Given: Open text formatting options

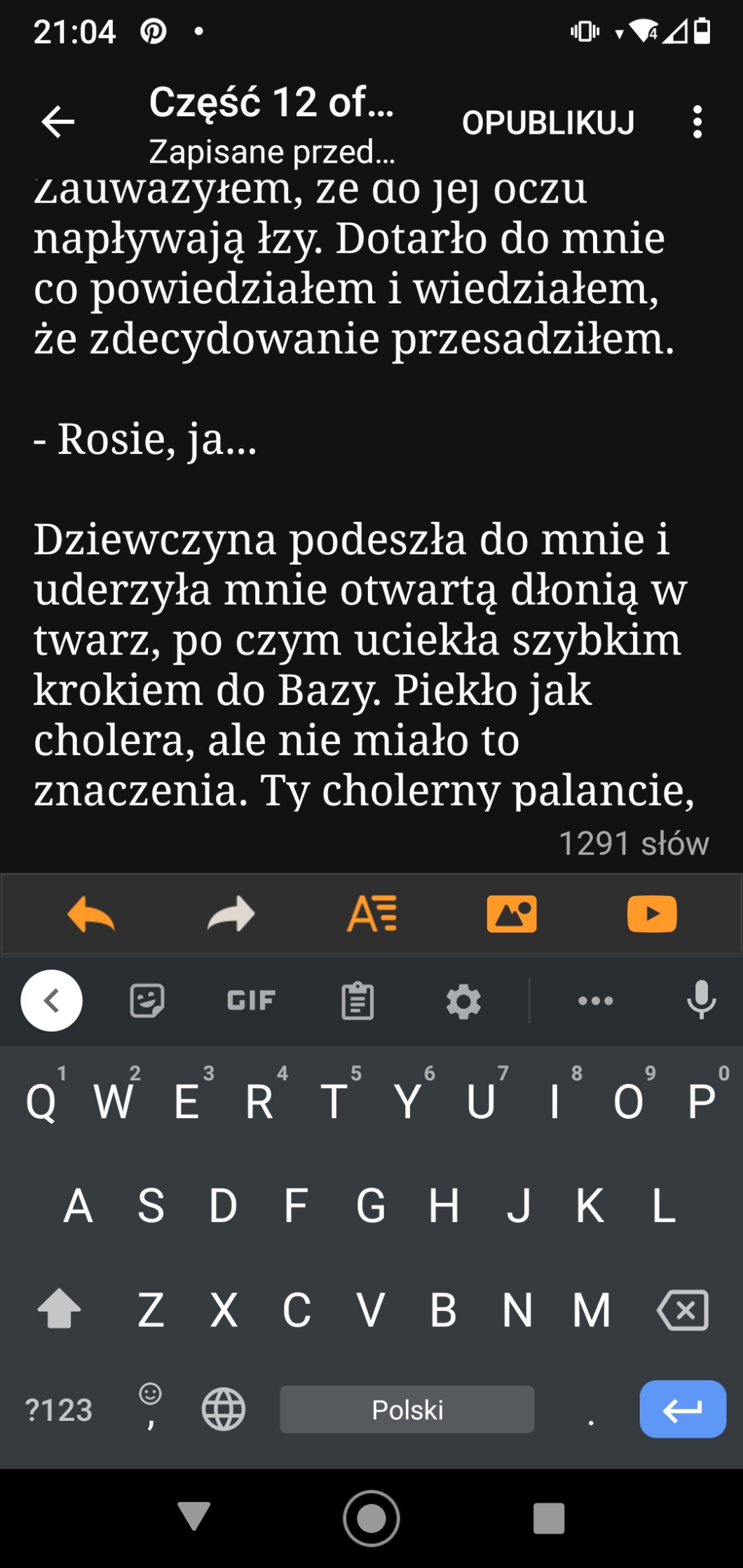Looking at the screenshot, I should point(371,914).
